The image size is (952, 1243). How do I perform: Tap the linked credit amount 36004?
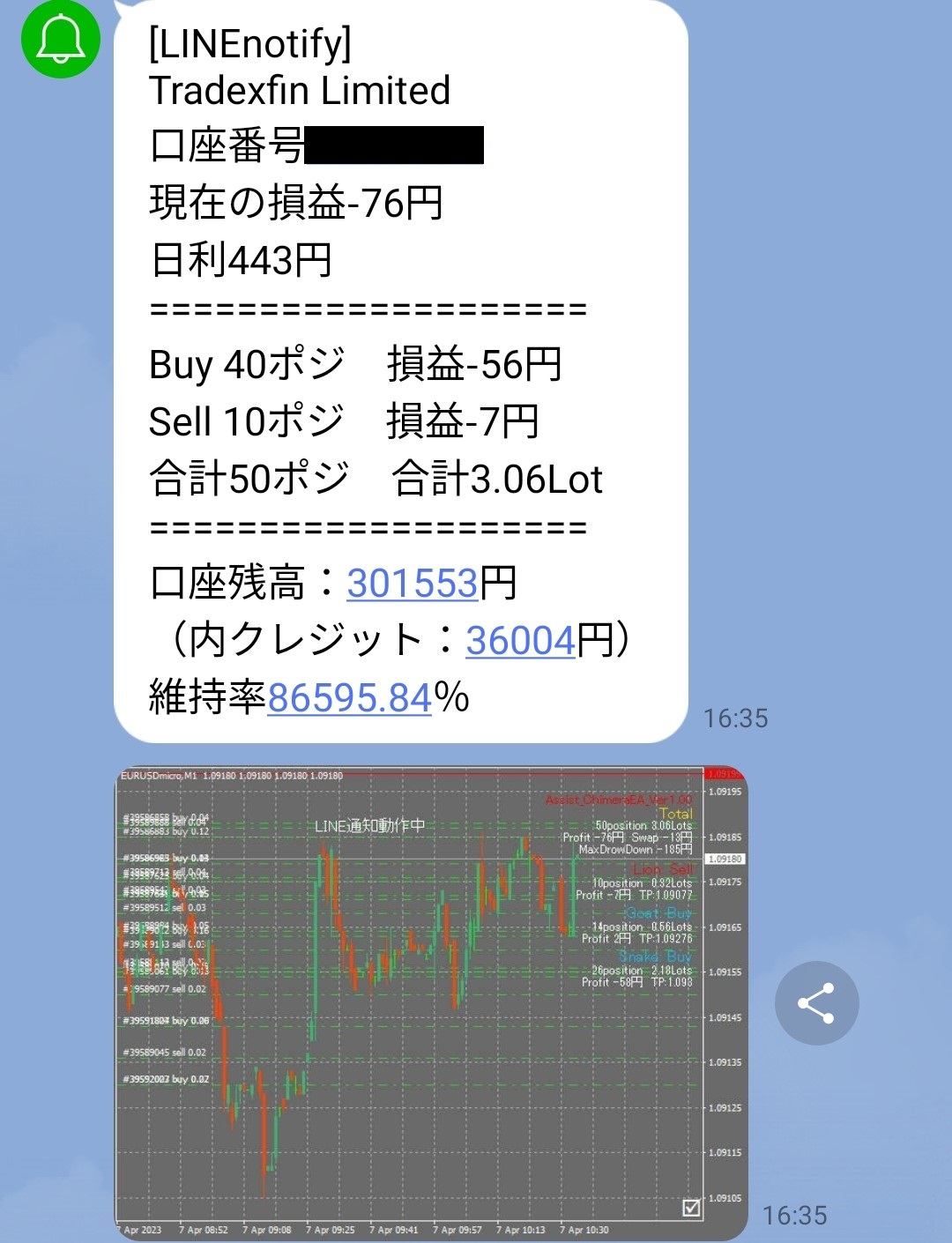(x=520, y=640)
